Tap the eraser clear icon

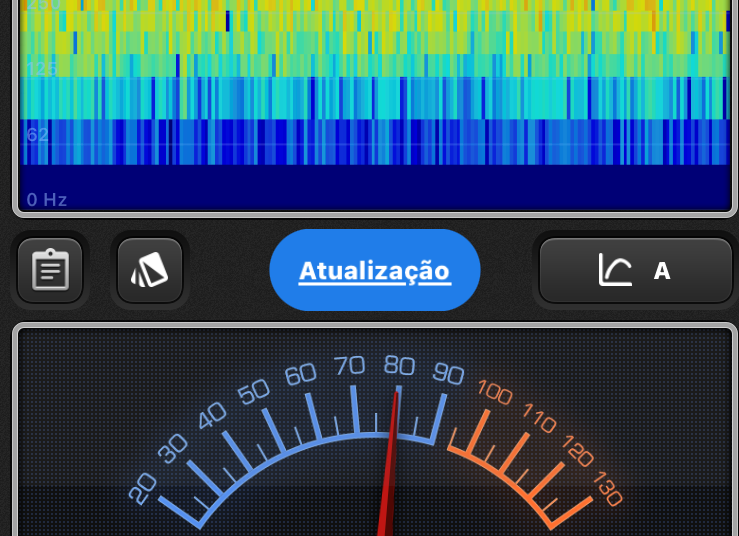coord(150,270)
